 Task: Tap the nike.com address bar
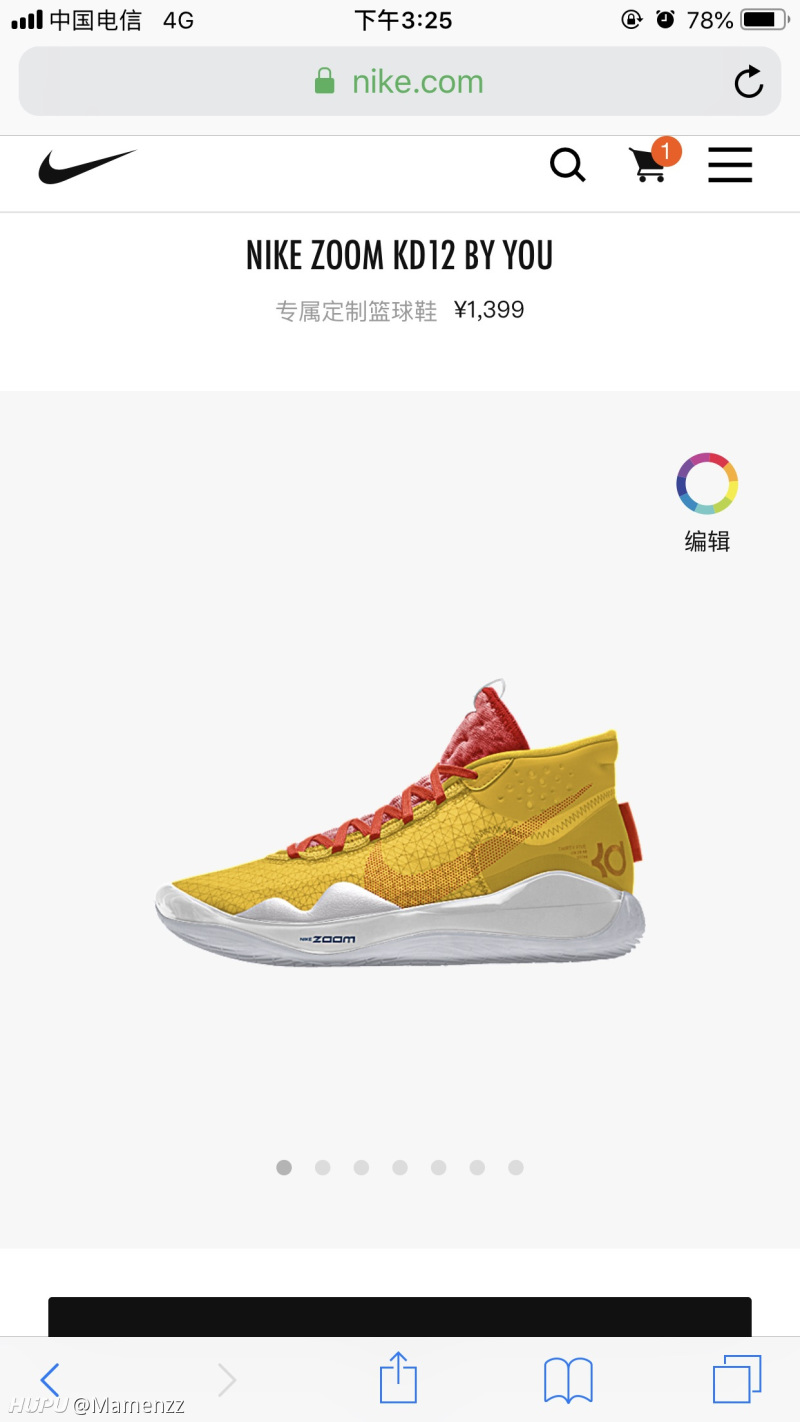[398, 82]
